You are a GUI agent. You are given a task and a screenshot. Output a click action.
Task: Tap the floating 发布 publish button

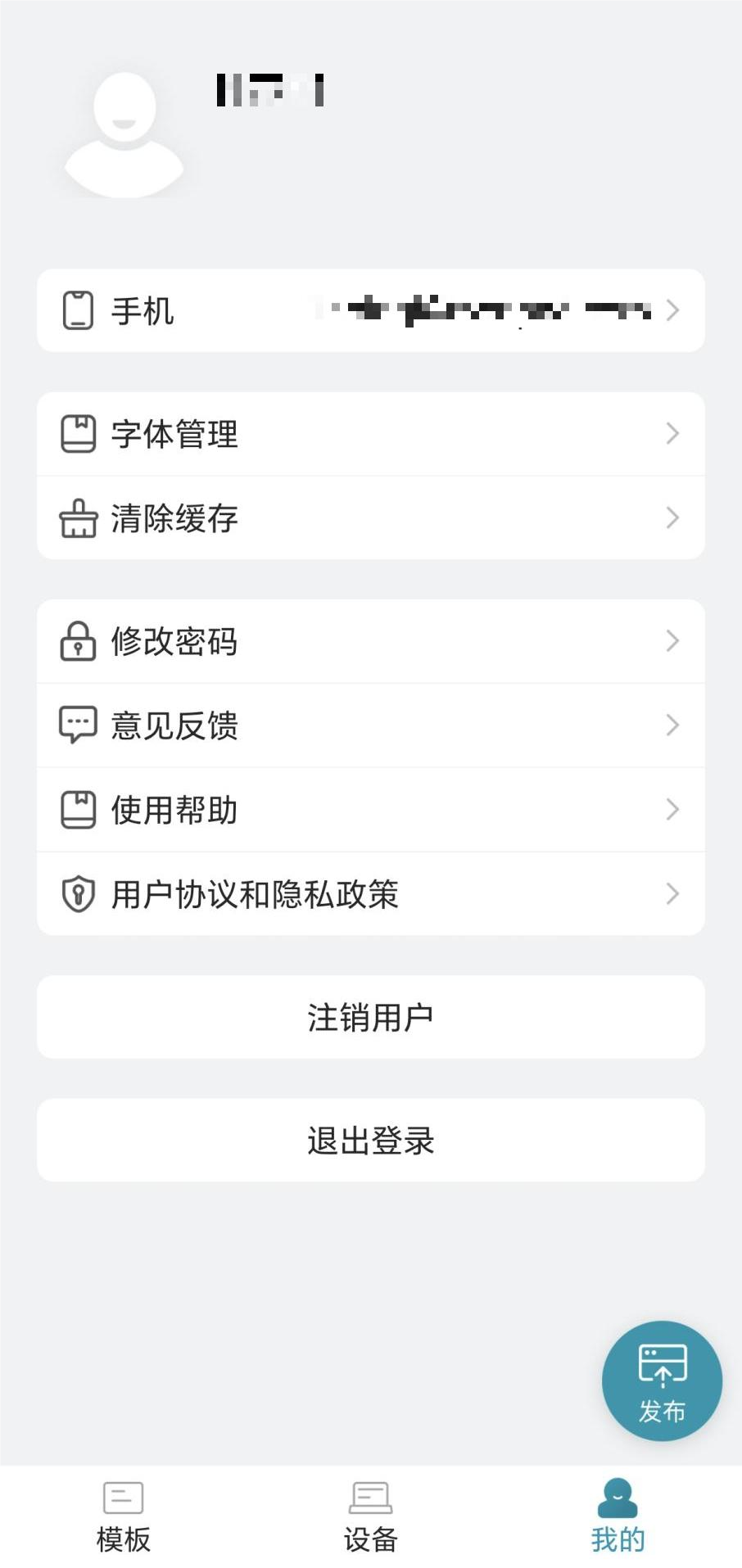(x=662, y=1380)
